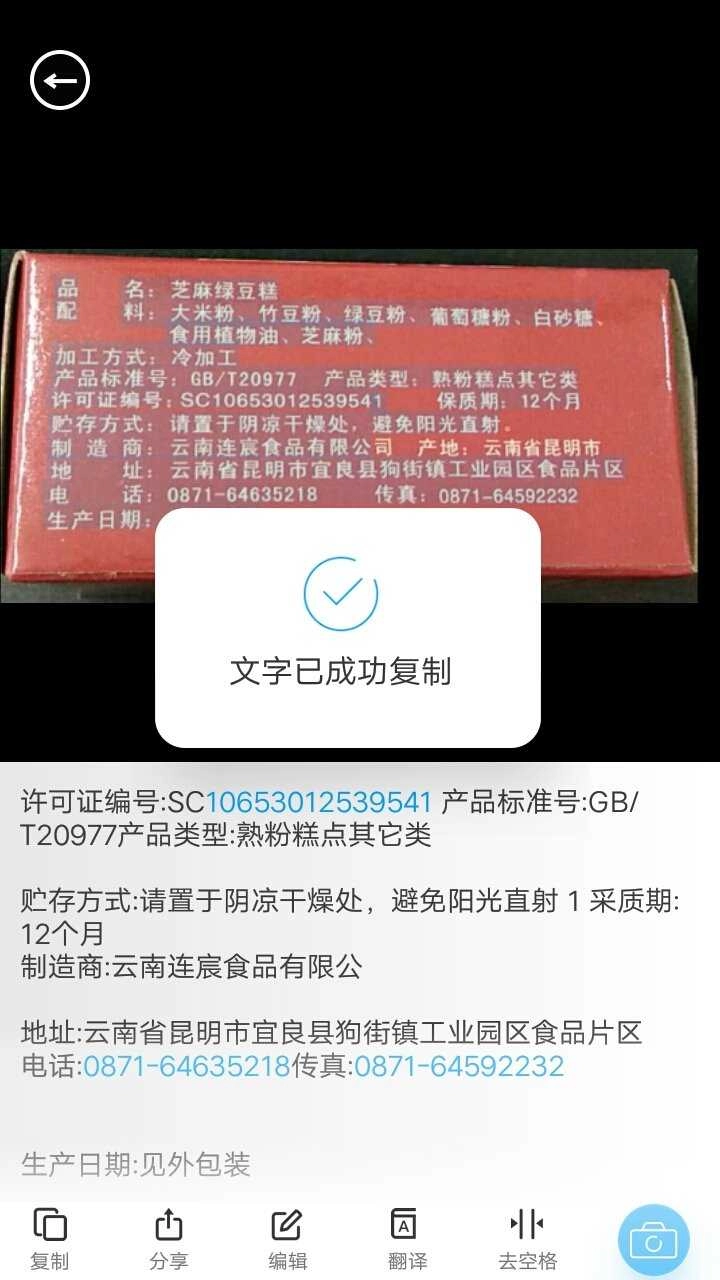The image size is (720, 1280).
Task: Share the recognized text via 分享
Action: [x=168, y=1238]
